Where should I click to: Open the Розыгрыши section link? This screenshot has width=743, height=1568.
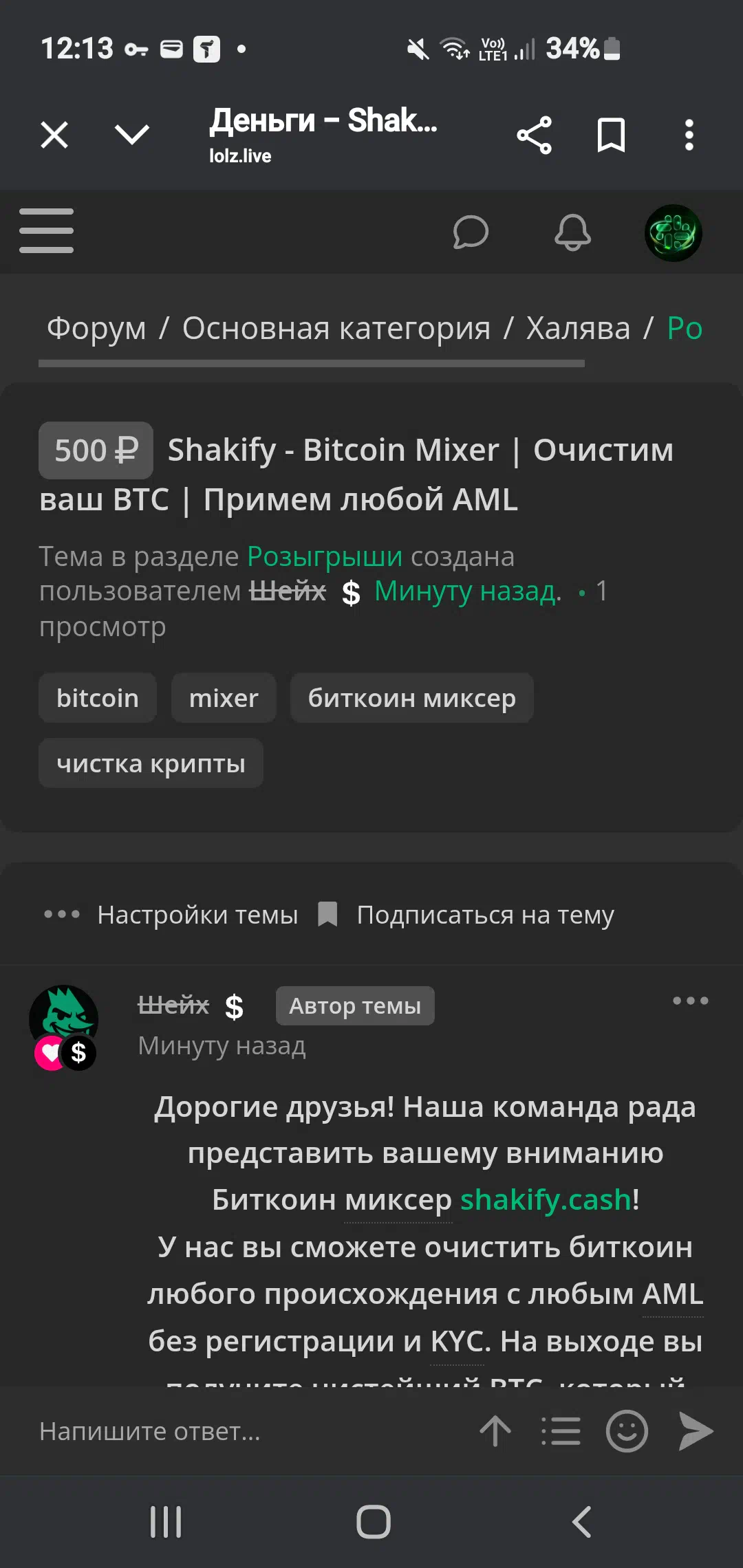tap(325, 556)
